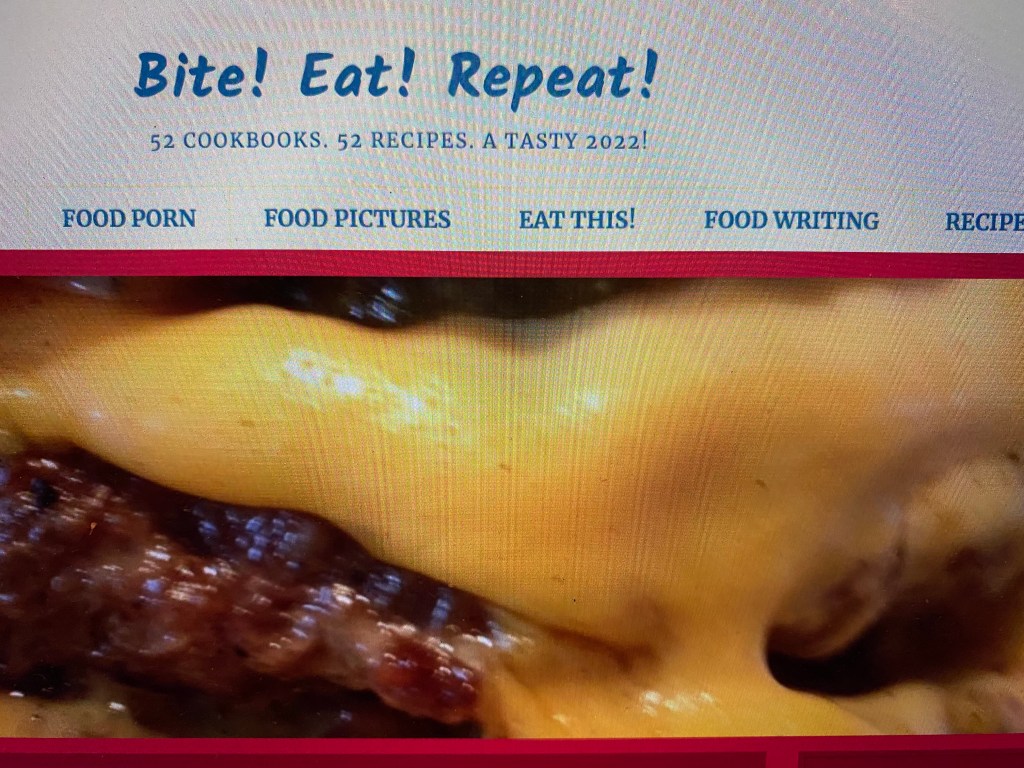The image size is (1024, 768).
Task: Tap the Bite! Eat! Repeat! site title
Action: tap(396, 75)
